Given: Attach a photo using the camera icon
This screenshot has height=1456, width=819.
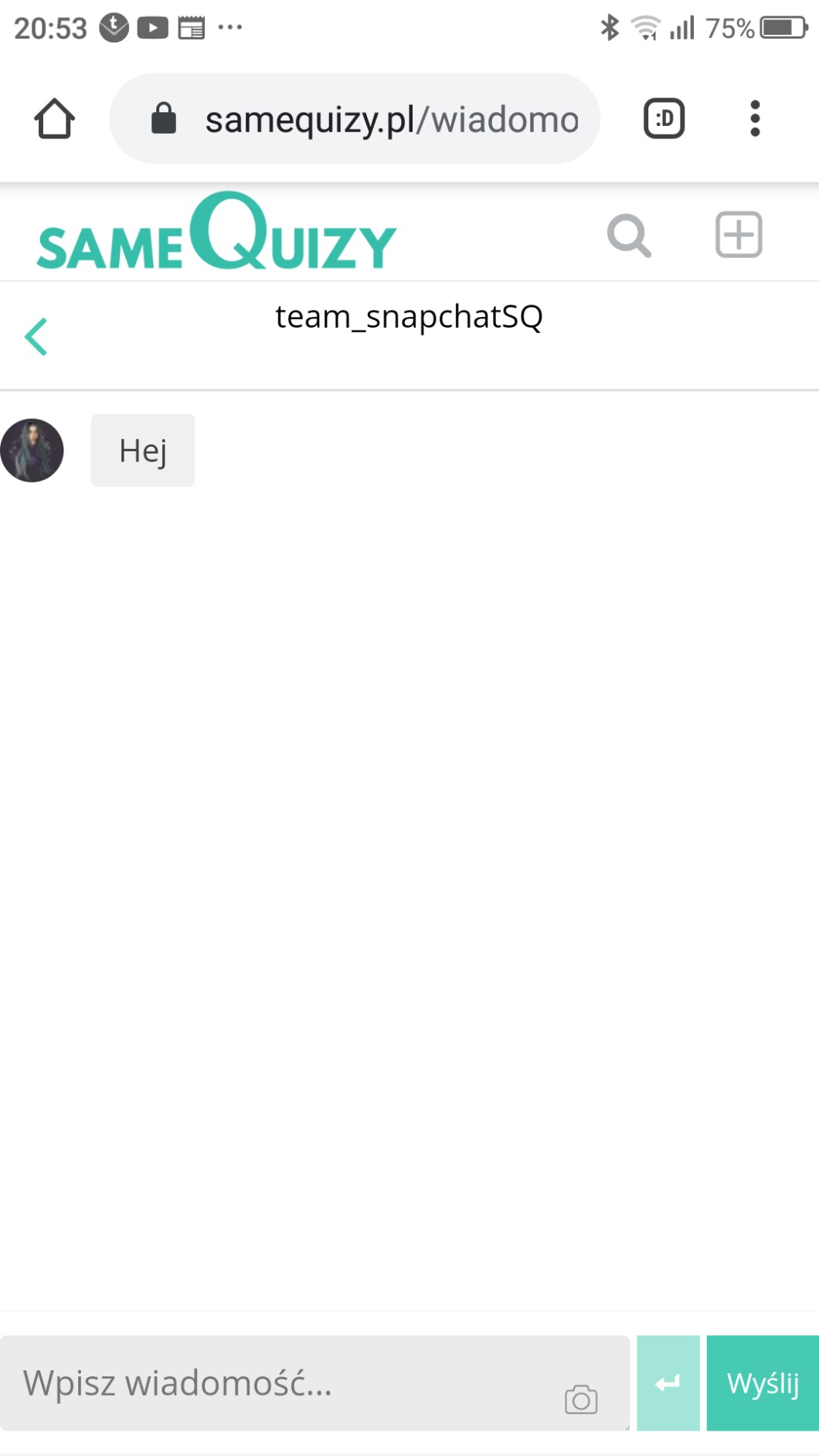Looking at the screenshot, I should (581, 1399).
